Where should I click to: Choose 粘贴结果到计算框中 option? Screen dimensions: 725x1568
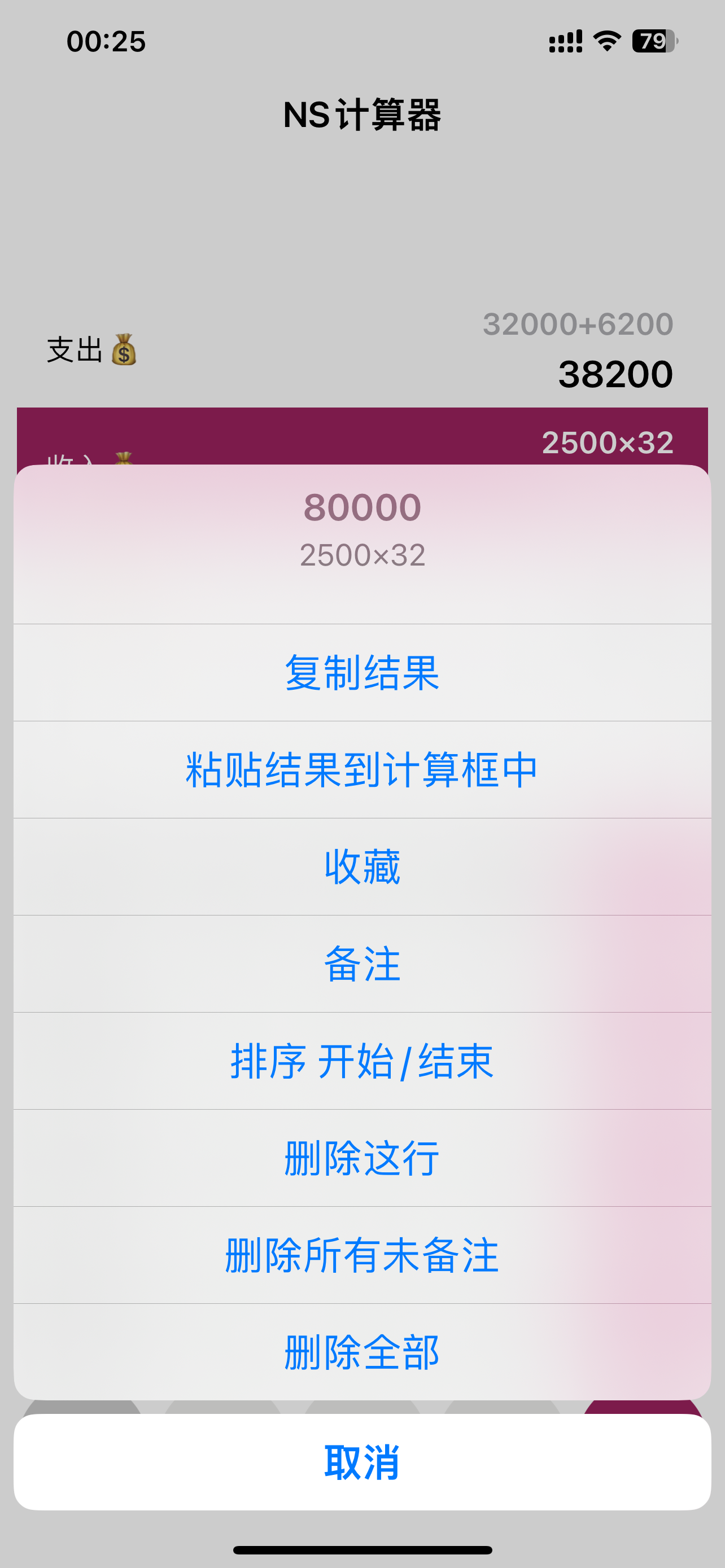pos(362,769)
